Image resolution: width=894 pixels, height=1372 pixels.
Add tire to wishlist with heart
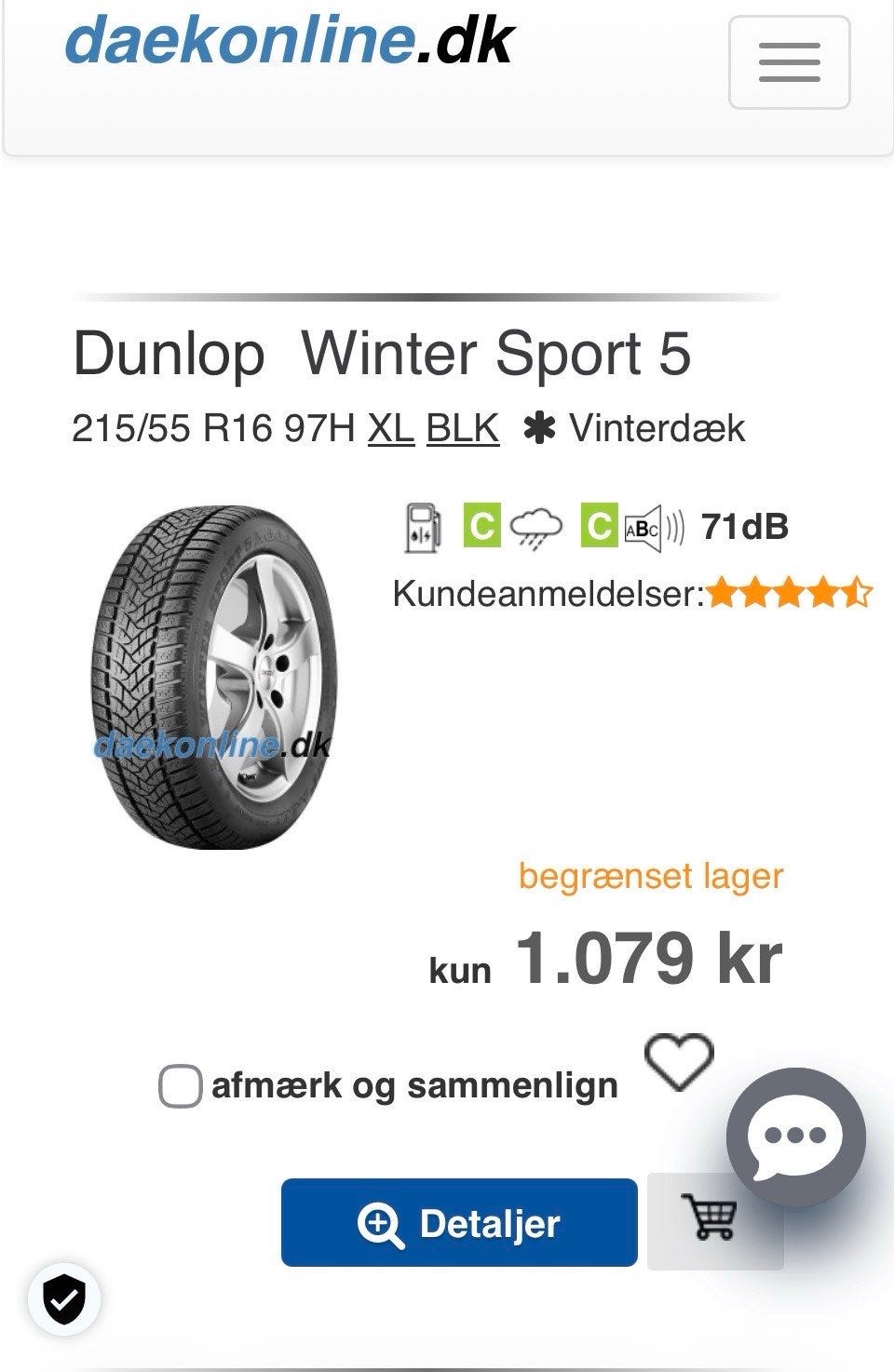pyautogui.click(x=679, y=1062)
